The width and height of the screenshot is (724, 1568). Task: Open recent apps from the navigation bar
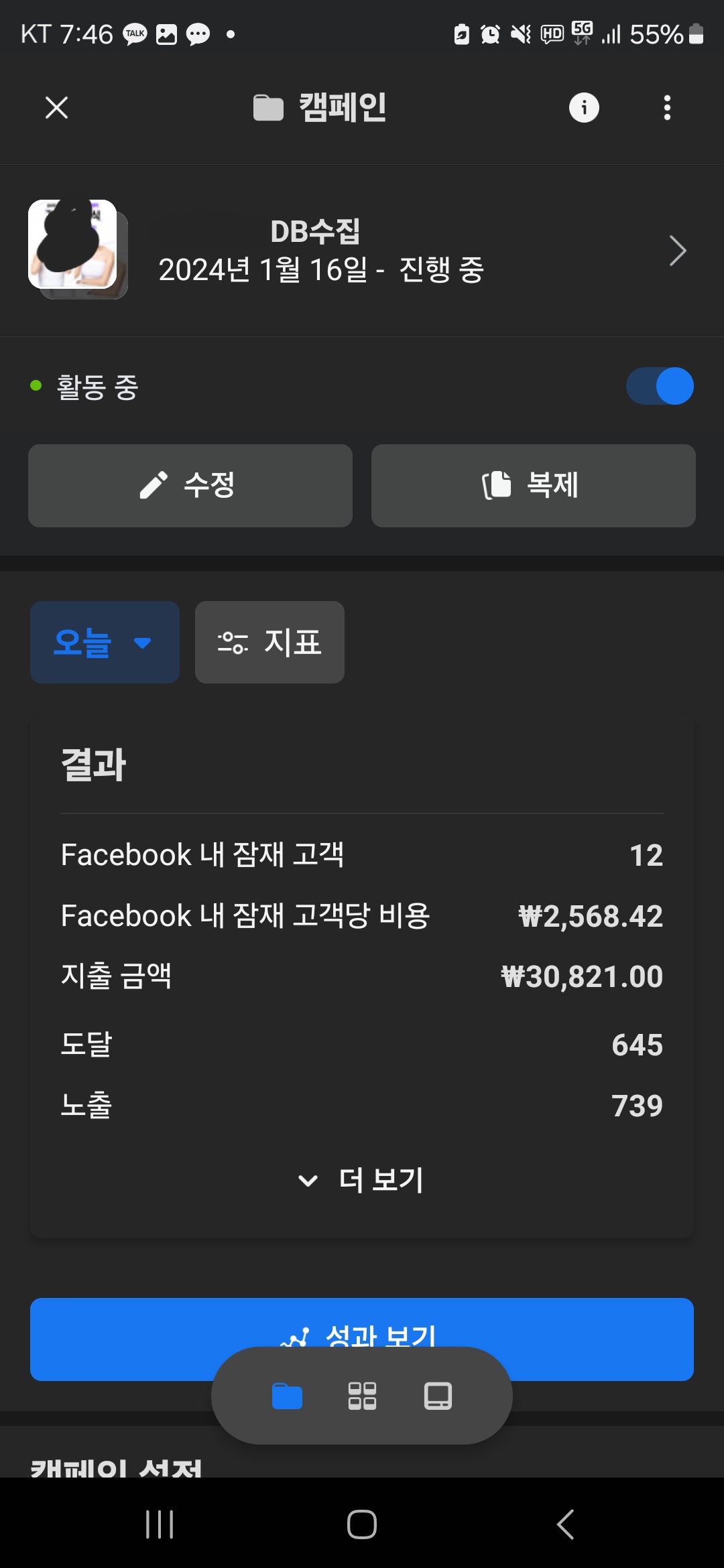click(160, 1524)
